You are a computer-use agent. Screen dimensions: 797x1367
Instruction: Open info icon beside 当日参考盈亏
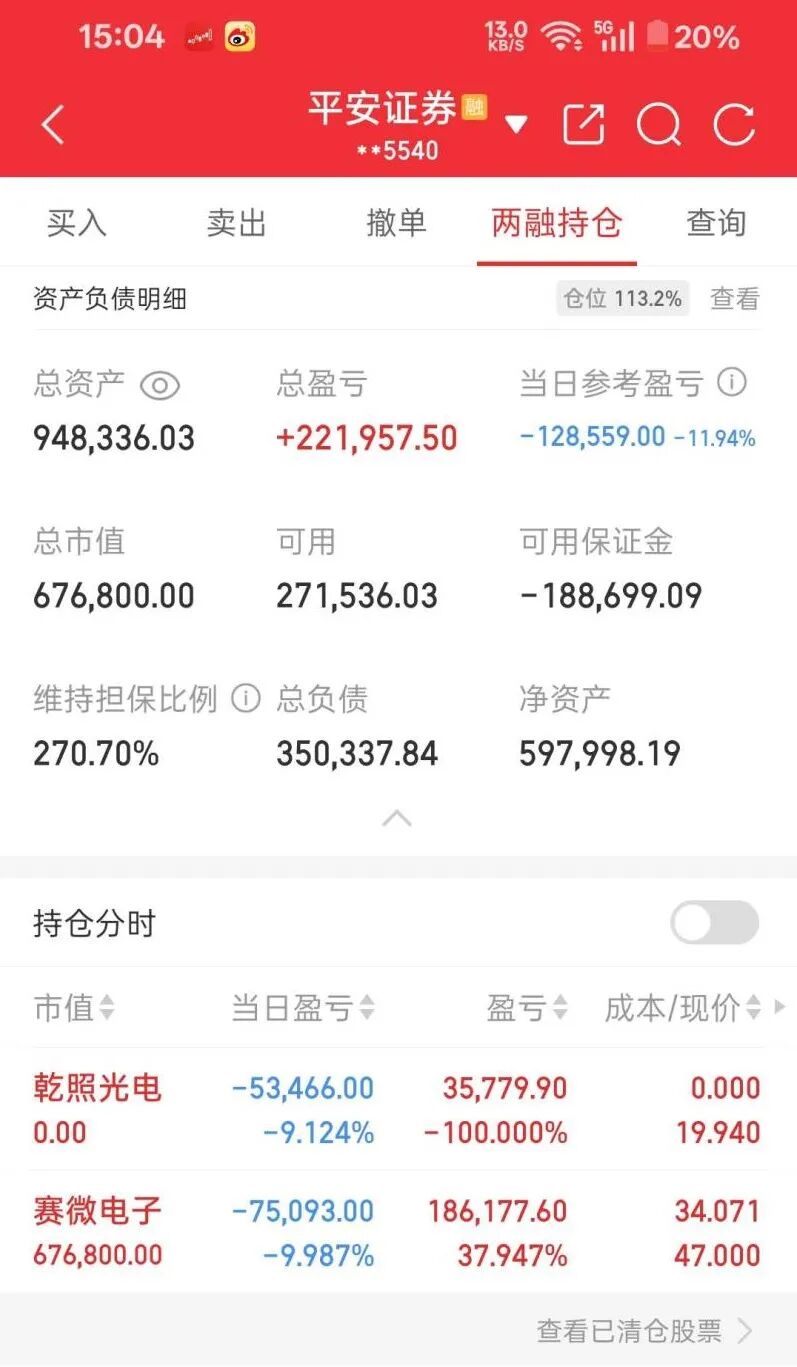(x=733, y=382)
